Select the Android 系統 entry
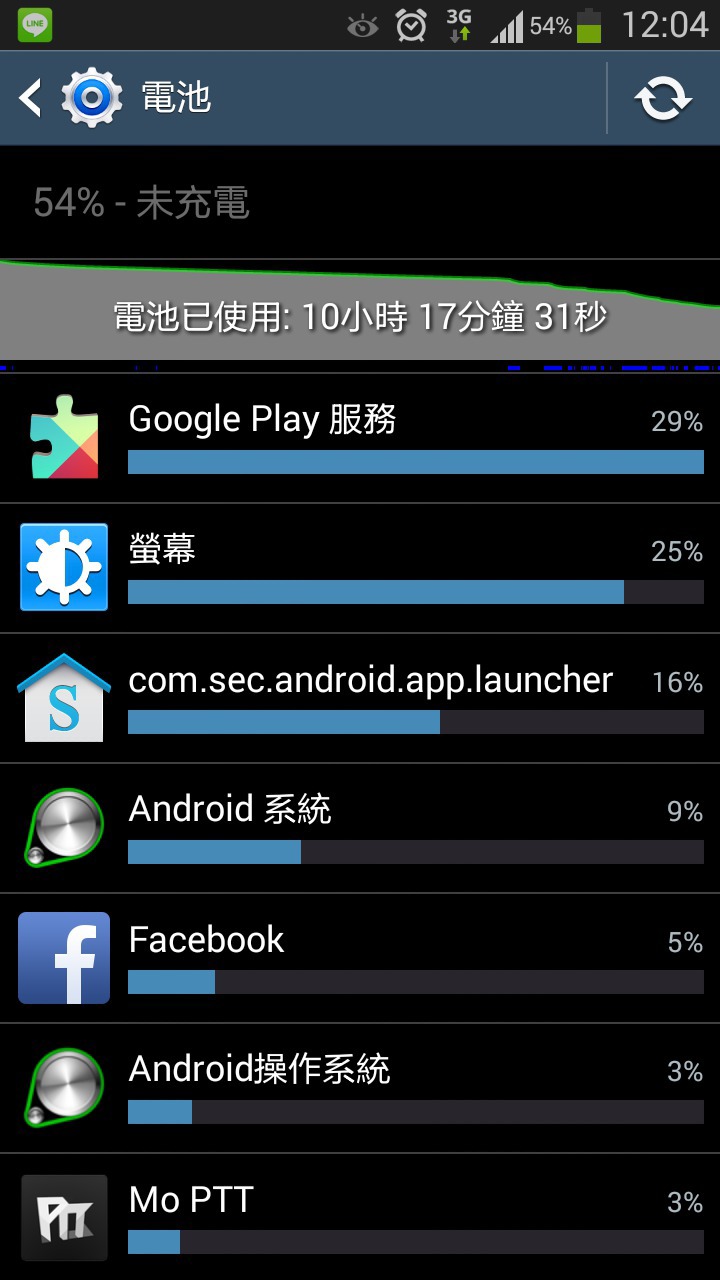 pyautogui.click(x=360, y=828)
